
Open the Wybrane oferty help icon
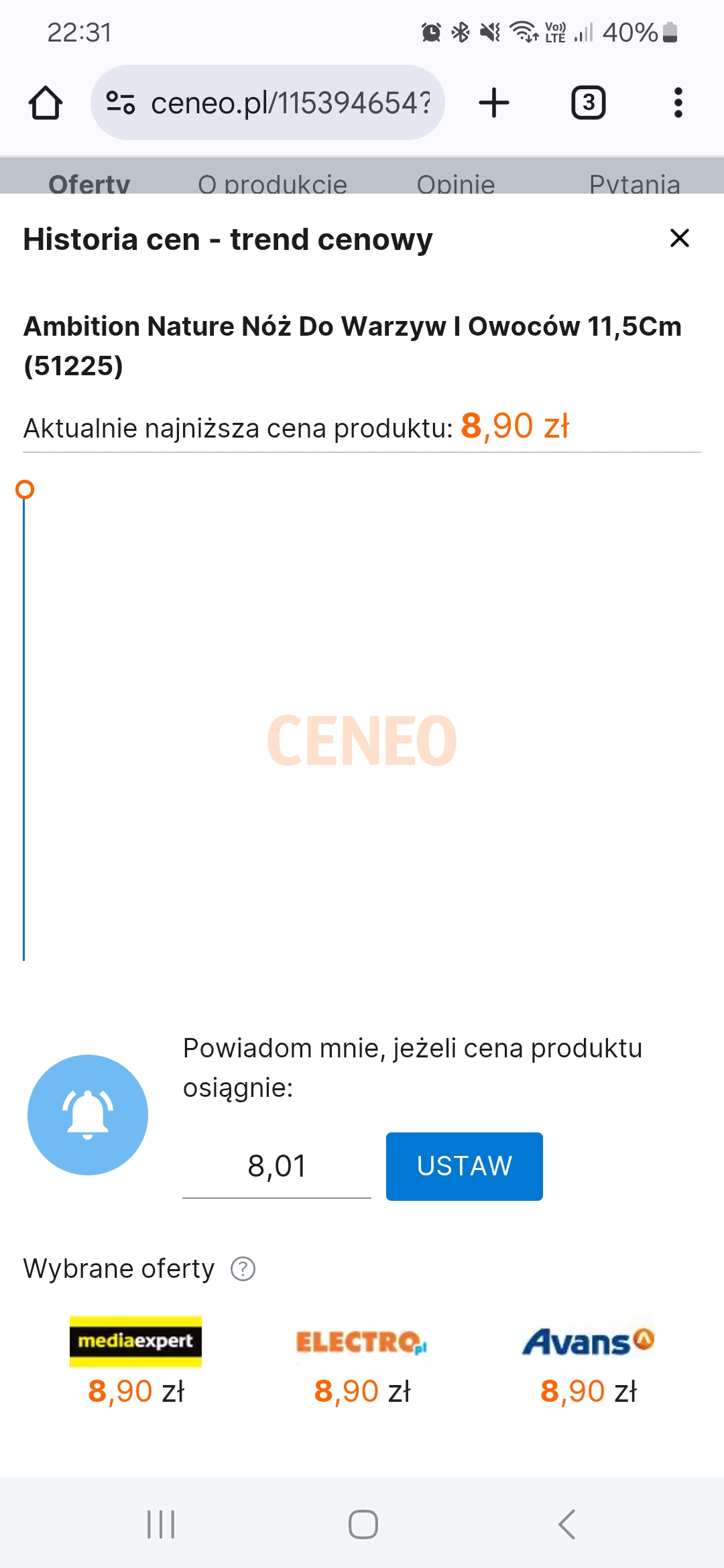point(243,1268)
